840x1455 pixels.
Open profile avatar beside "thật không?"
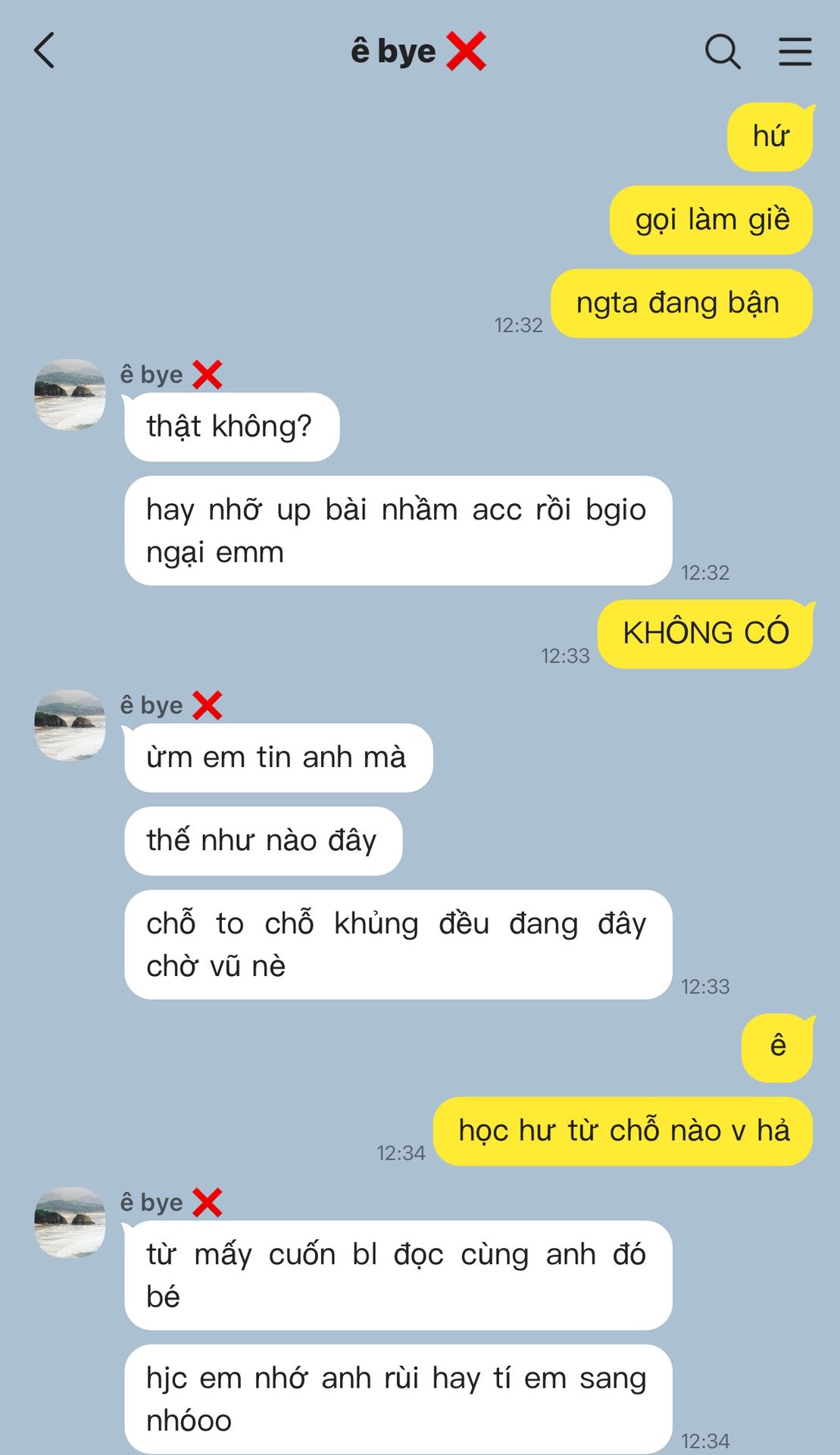click(x=70, y=395)
